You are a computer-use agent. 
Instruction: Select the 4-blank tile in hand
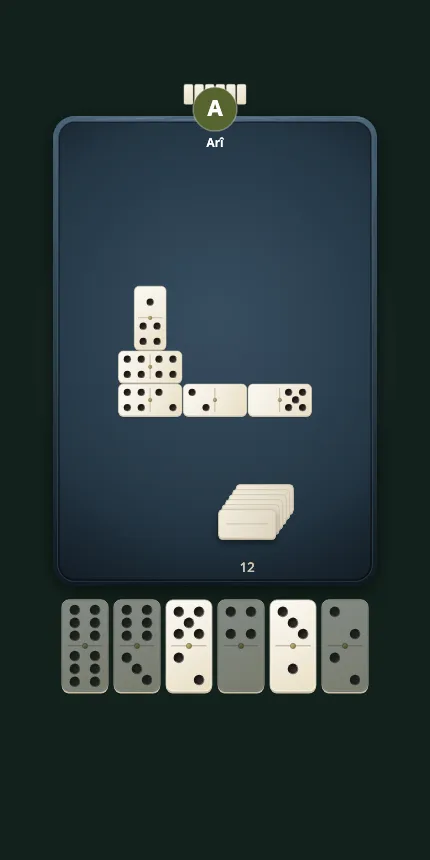241,646
